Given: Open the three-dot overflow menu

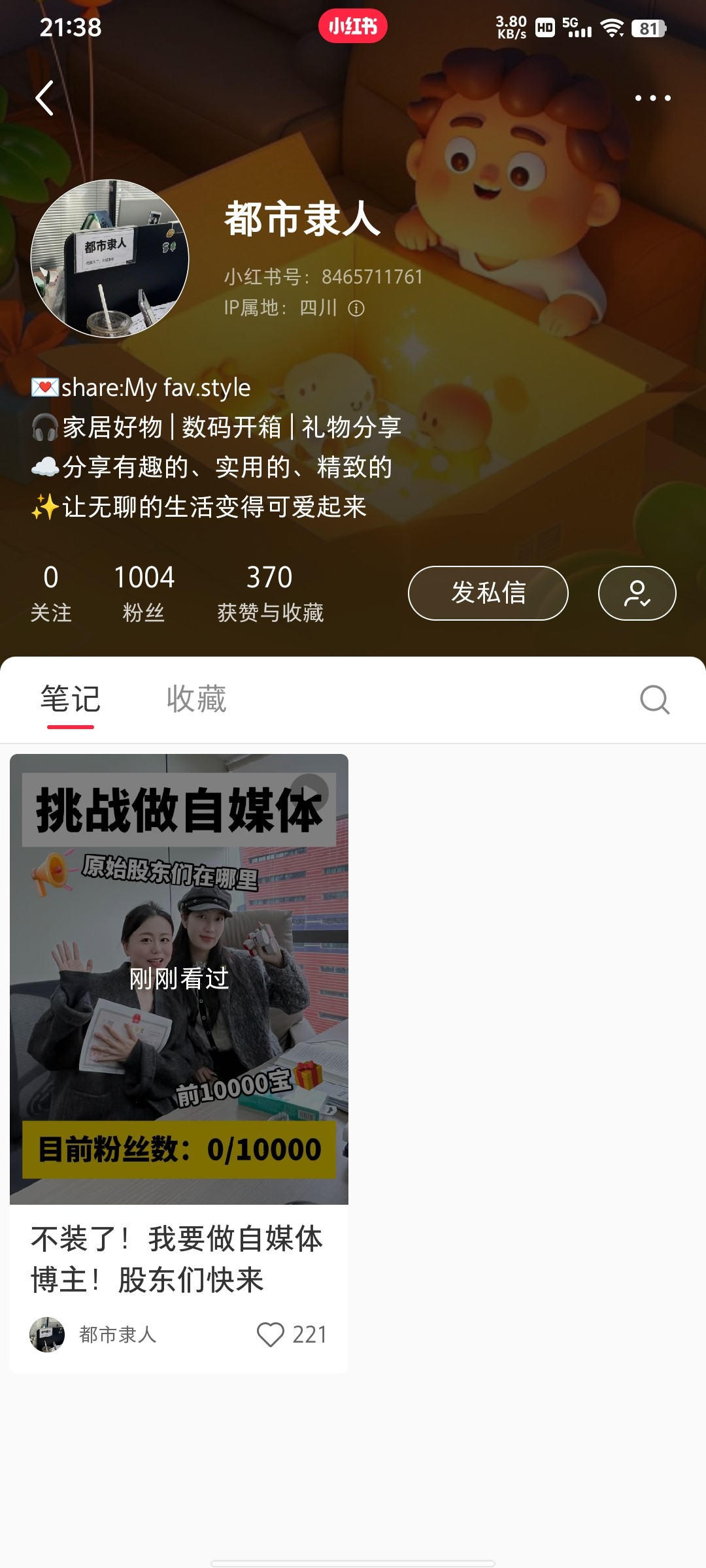Looking at the screenshot, I should click(x=652, y=99).
